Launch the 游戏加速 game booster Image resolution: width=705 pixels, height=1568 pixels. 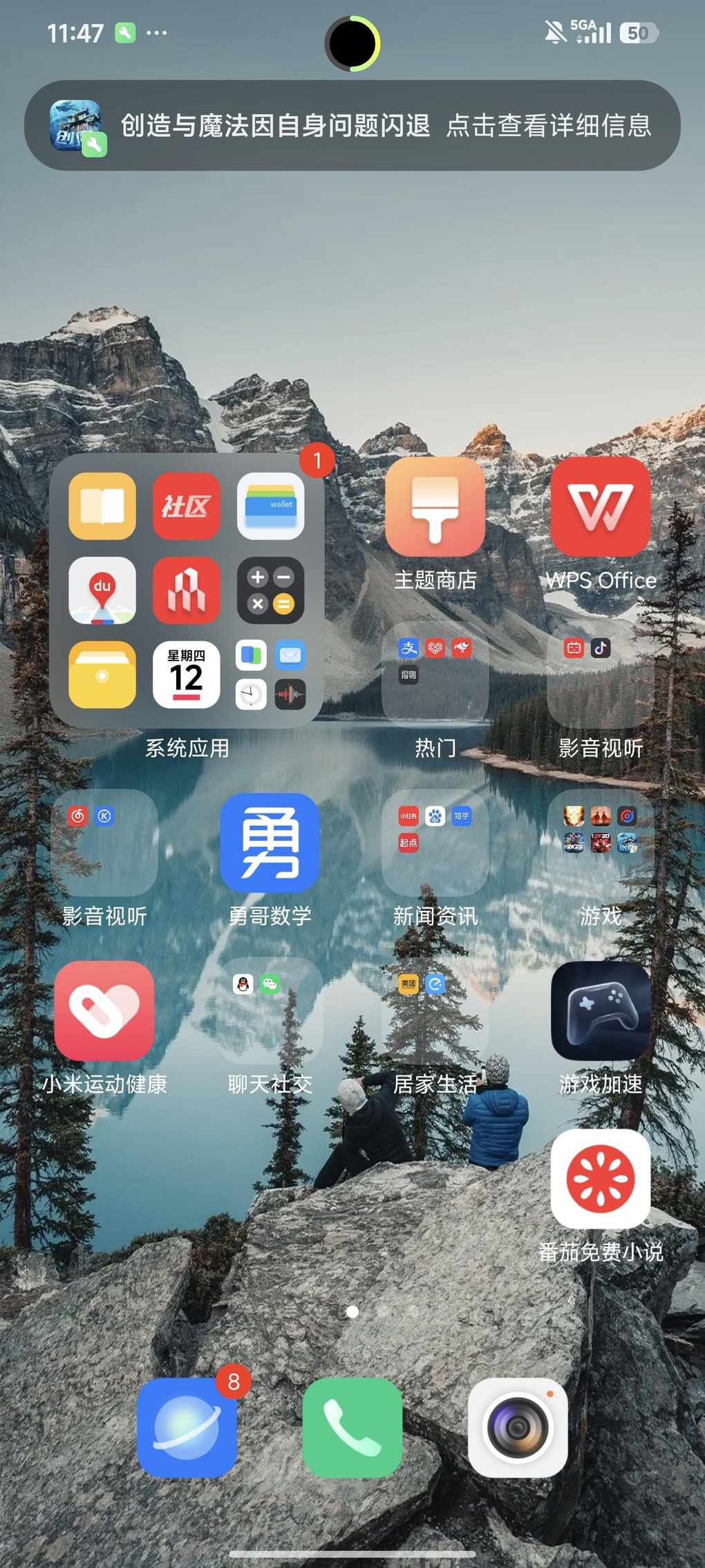coord(600,1011)
